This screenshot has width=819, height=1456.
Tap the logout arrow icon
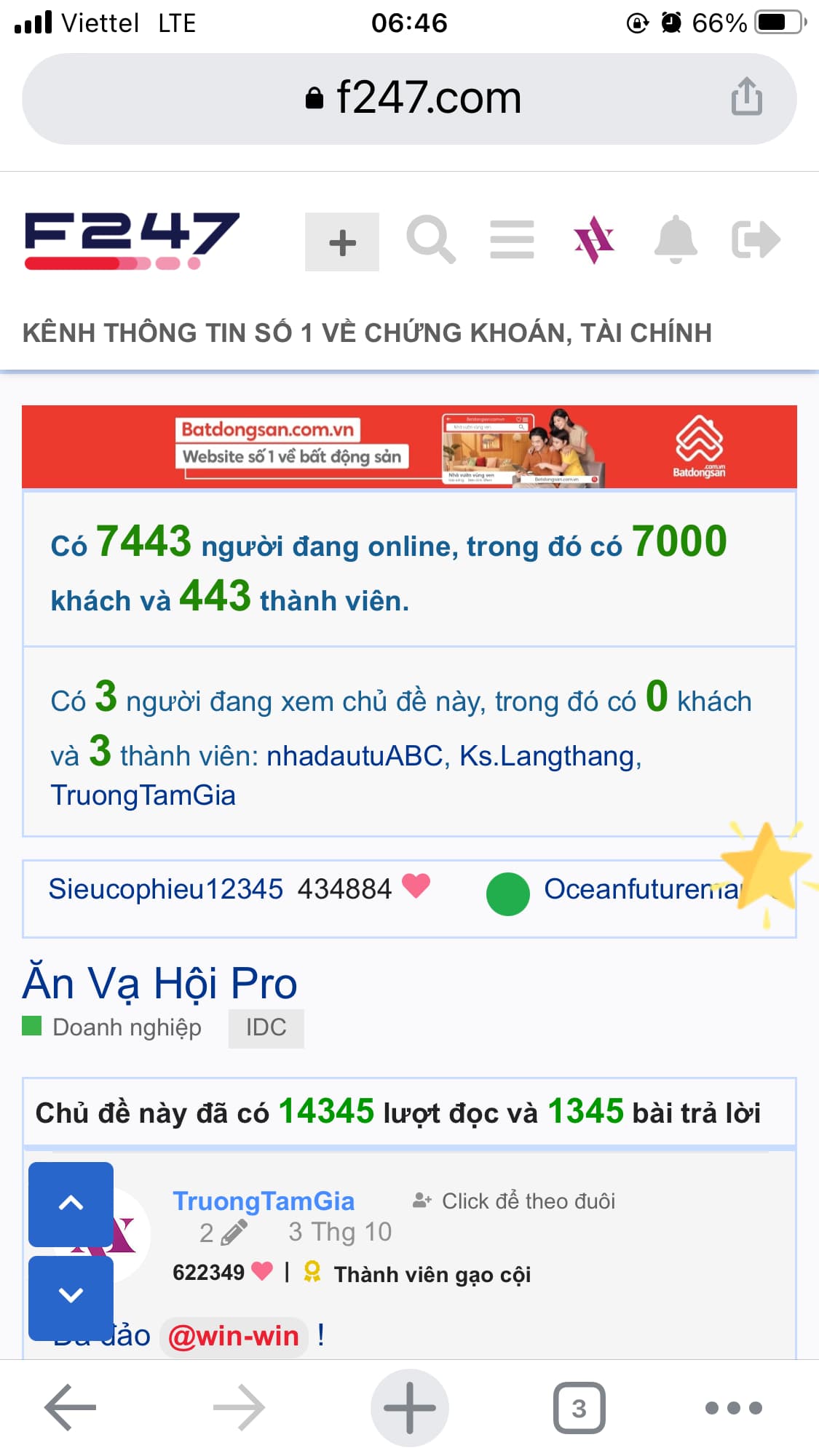pos(756,239)
